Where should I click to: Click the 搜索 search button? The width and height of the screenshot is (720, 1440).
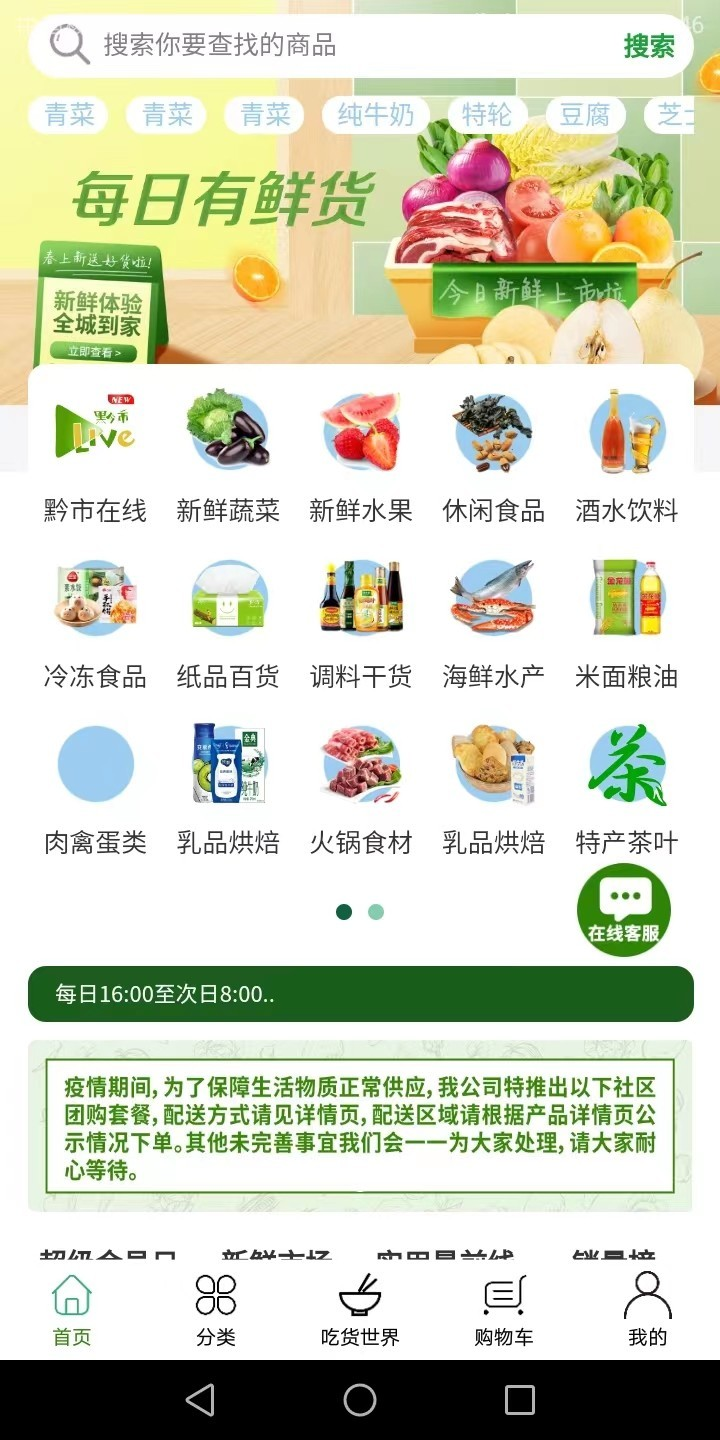[649, 45]
